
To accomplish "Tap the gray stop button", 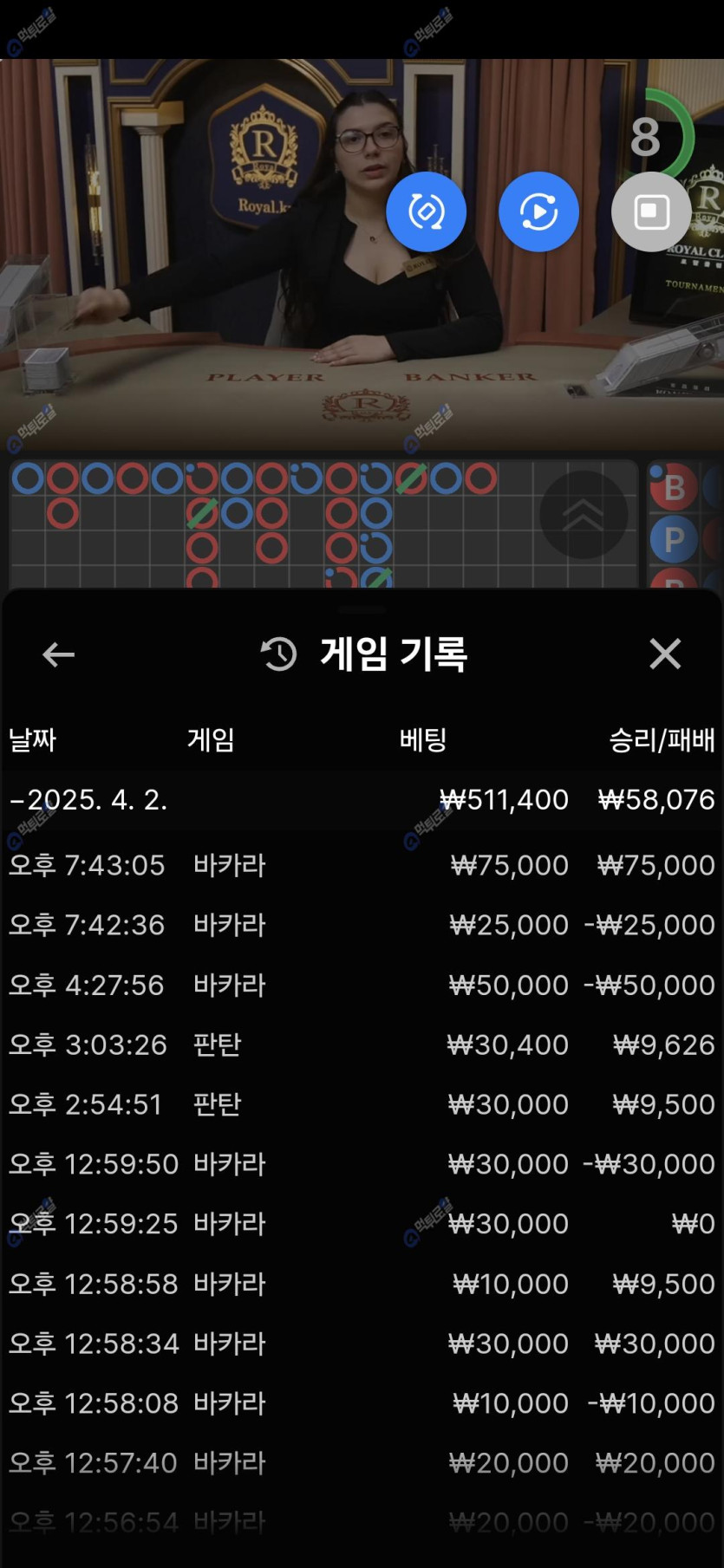I will click(651, 211).
